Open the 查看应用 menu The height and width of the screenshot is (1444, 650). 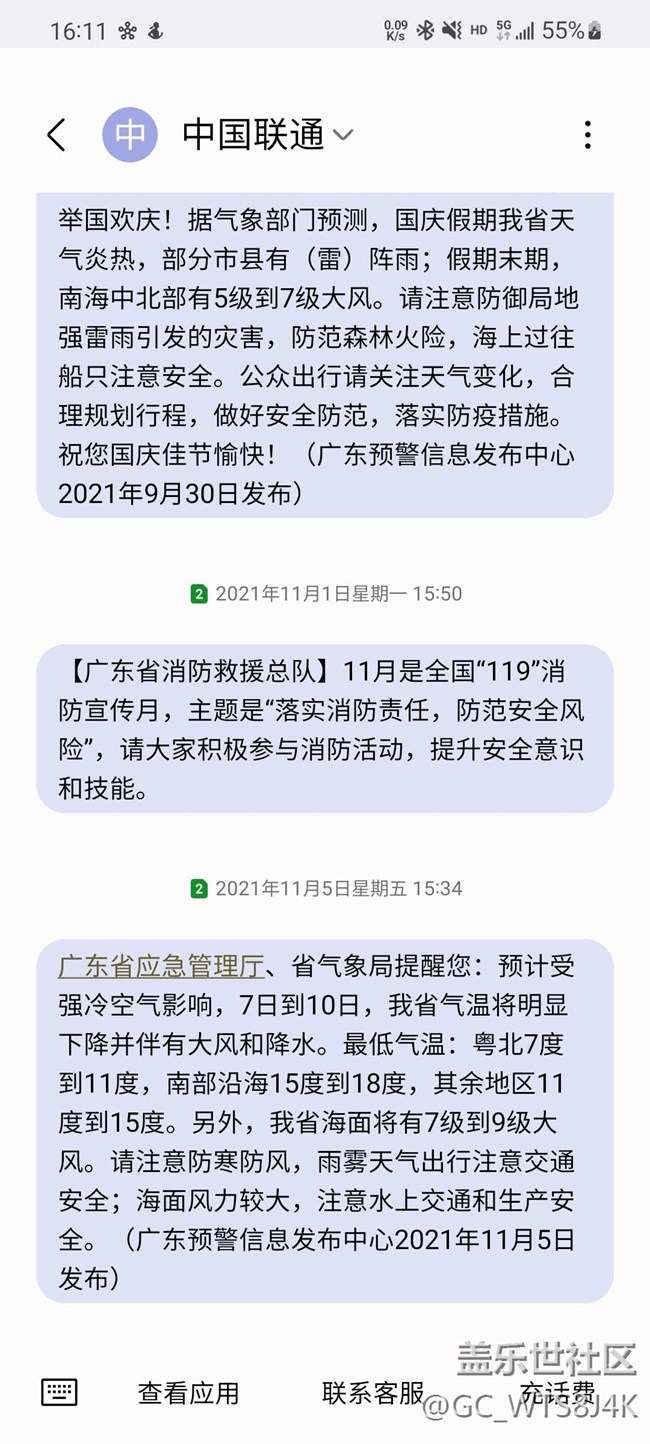point(188,1392)
